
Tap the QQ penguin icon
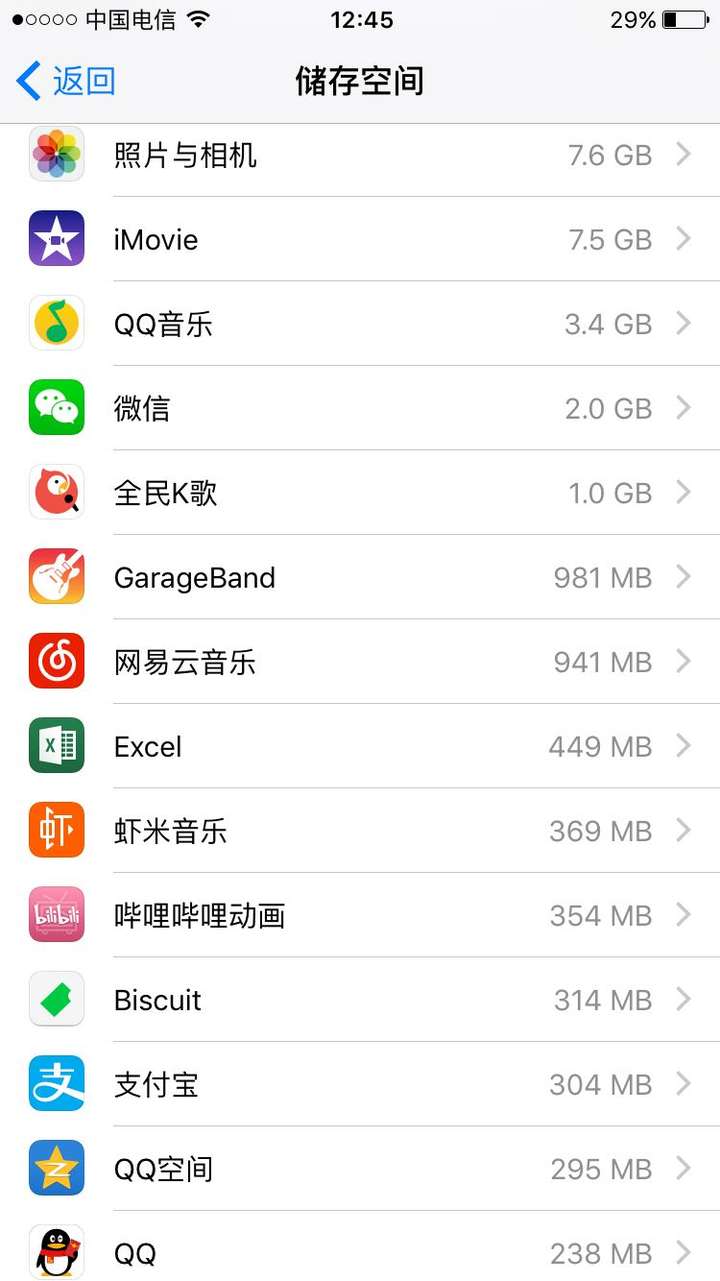coord(57,1252)
